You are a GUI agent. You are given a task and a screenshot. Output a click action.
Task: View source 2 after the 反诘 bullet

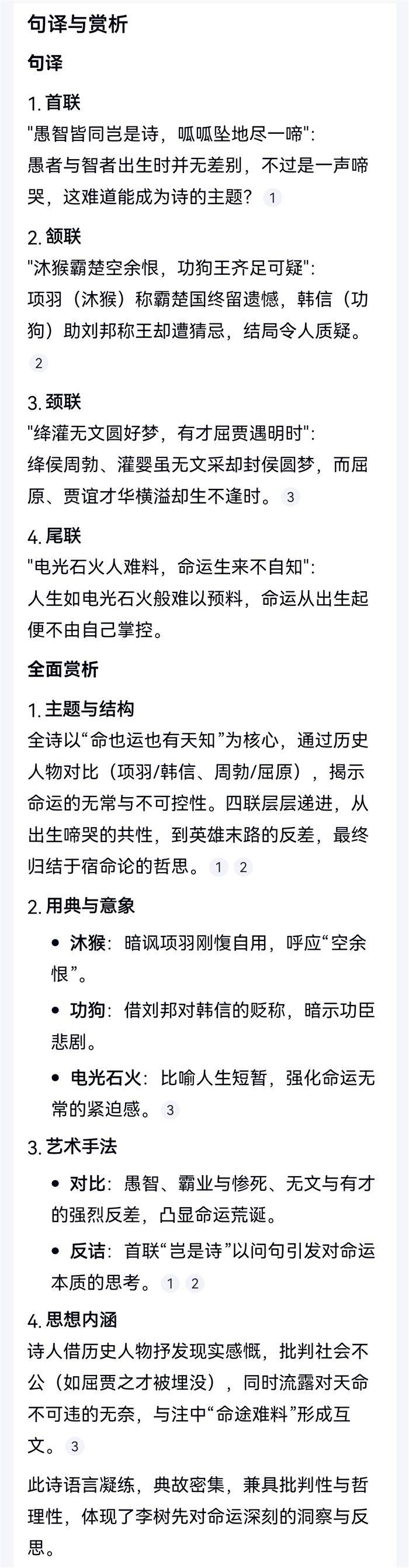pos(195,1284)
